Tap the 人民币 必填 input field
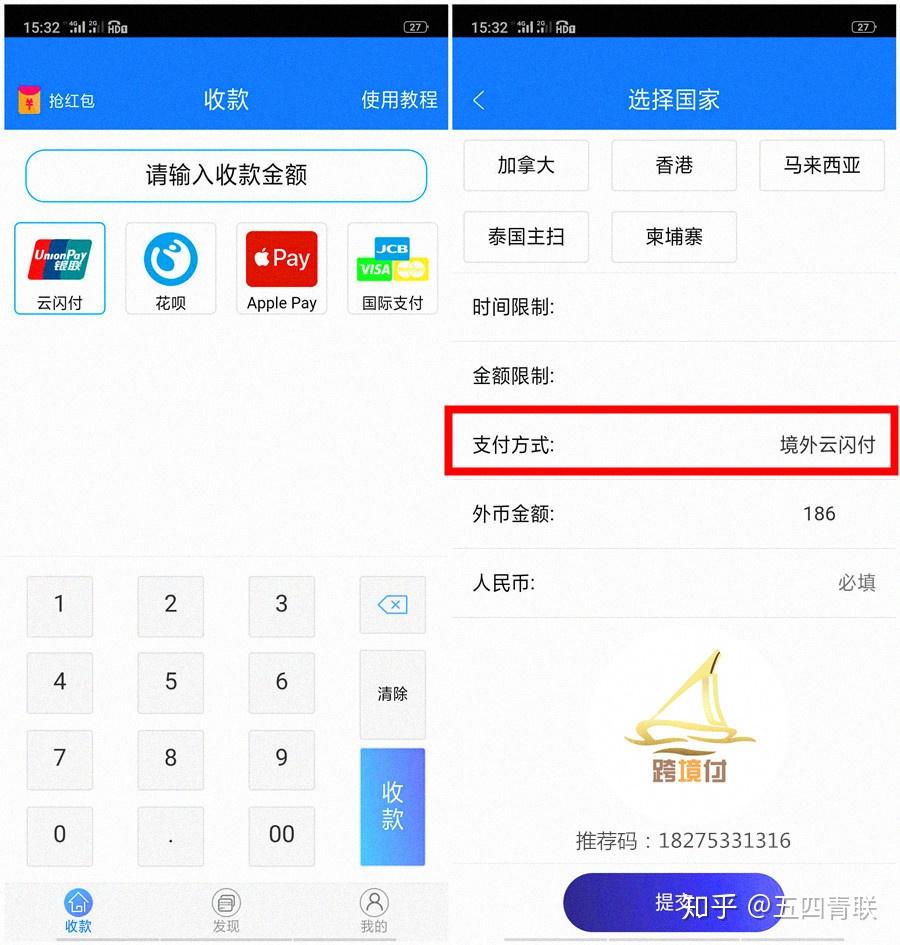The height and width of the screenshot is (945, 900). 674,583
